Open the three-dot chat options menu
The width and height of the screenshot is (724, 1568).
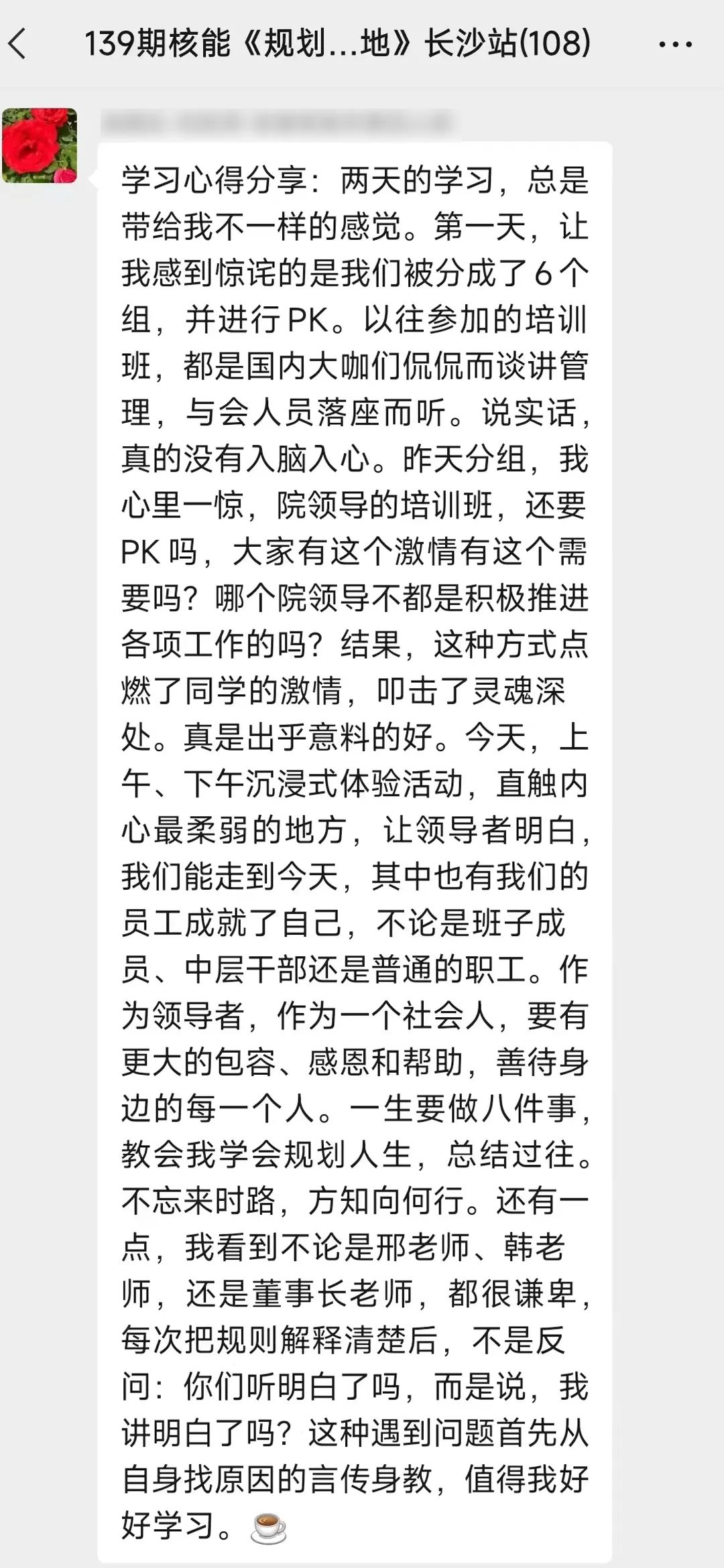point(675,45)
